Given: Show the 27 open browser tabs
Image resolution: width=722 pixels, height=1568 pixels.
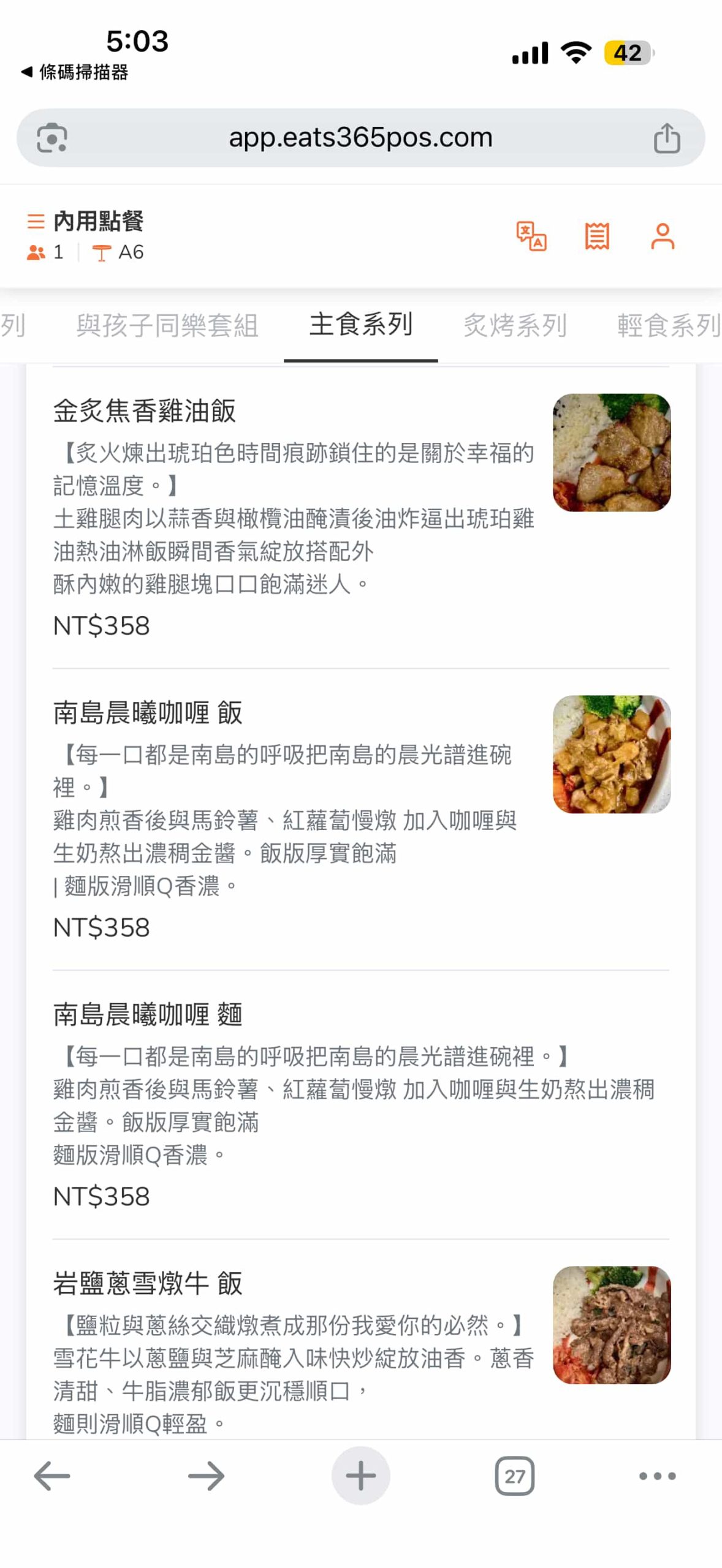Looking at the screenshot, I should tap(515, 1476).
